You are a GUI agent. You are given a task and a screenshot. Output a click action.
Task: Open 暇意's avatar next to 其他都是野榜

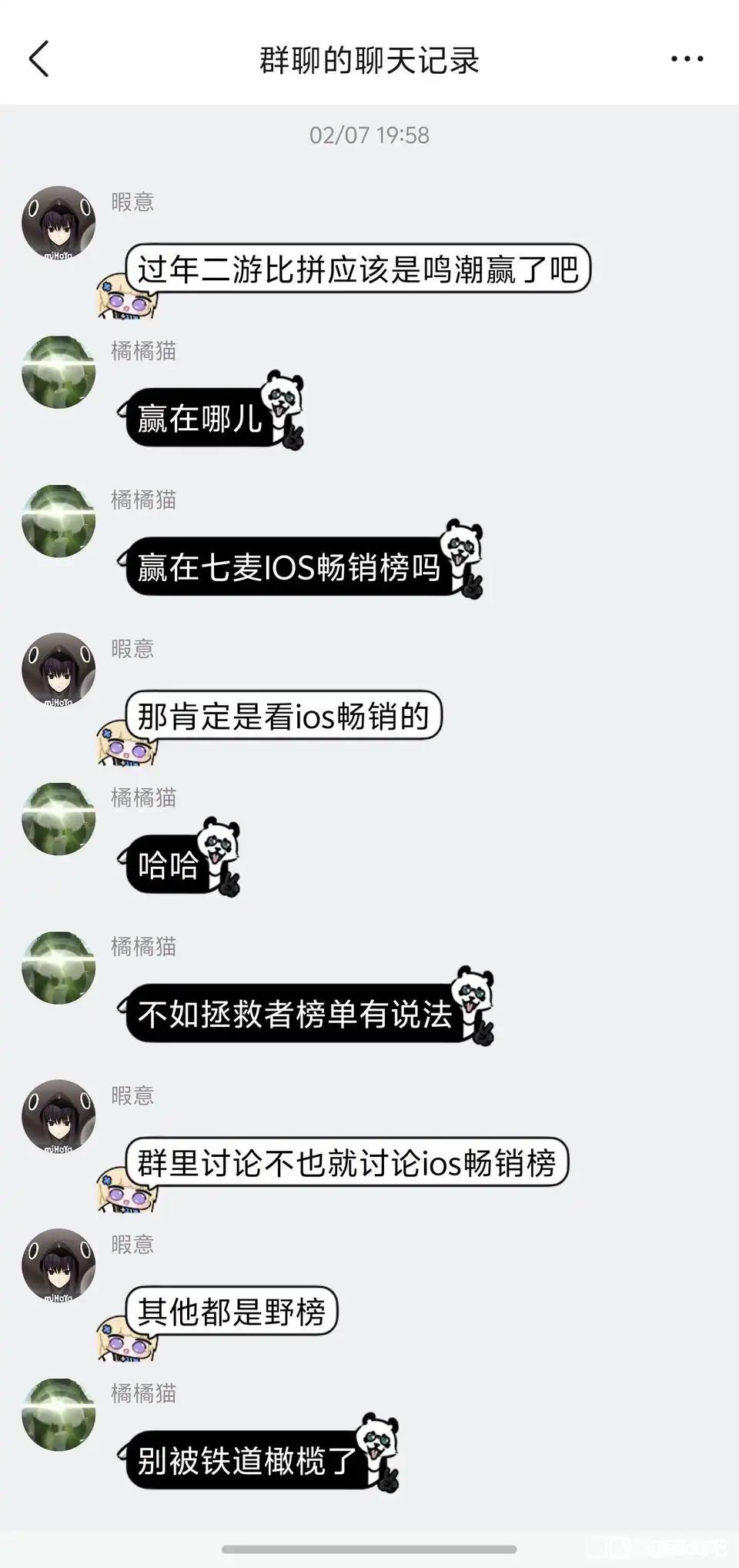59,1265
